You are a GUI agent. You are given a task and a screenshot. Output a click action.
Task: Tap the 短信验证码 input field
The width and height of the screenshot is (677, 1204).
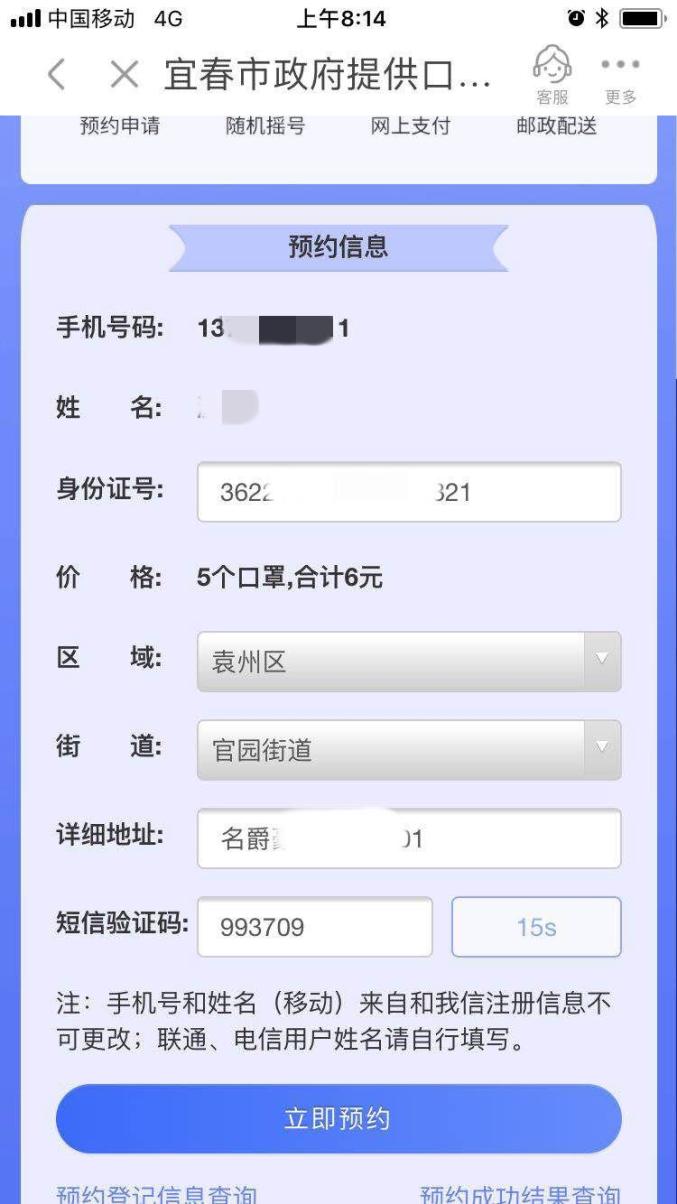pos(315,927)
